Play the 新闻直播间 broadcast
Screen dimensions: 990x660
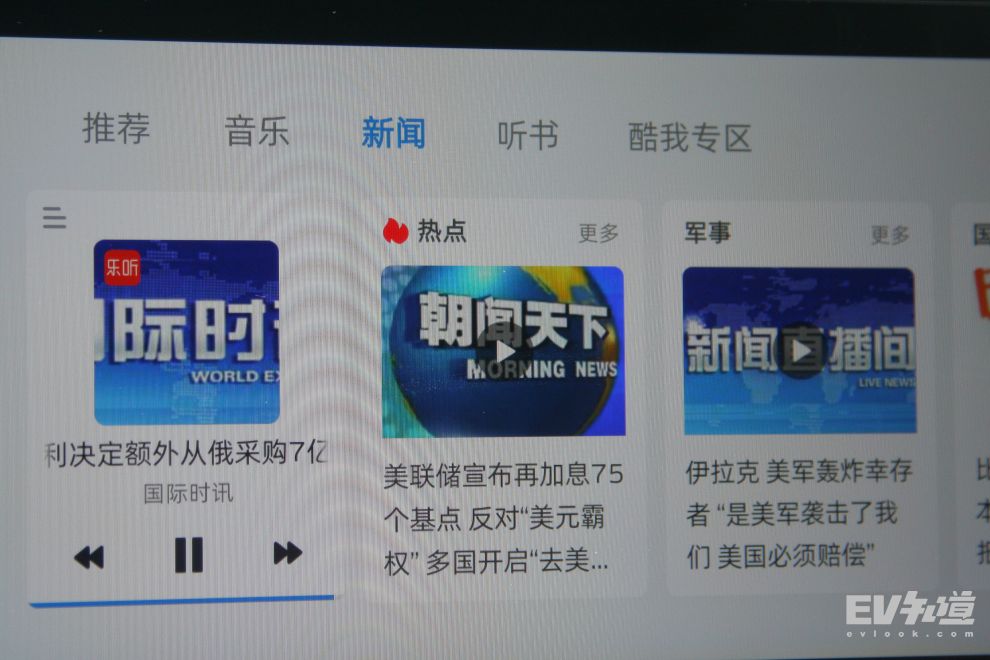[800, 351]
